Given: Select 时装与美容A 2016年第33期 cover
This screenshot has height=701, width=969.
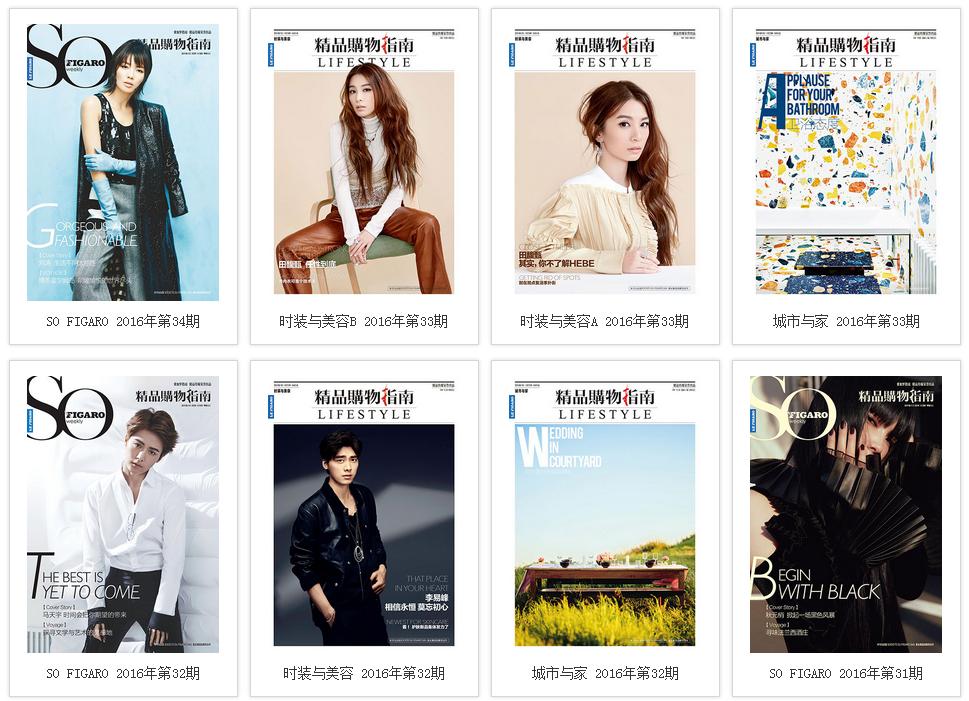Looking at the screenshot, I should 605,163.
